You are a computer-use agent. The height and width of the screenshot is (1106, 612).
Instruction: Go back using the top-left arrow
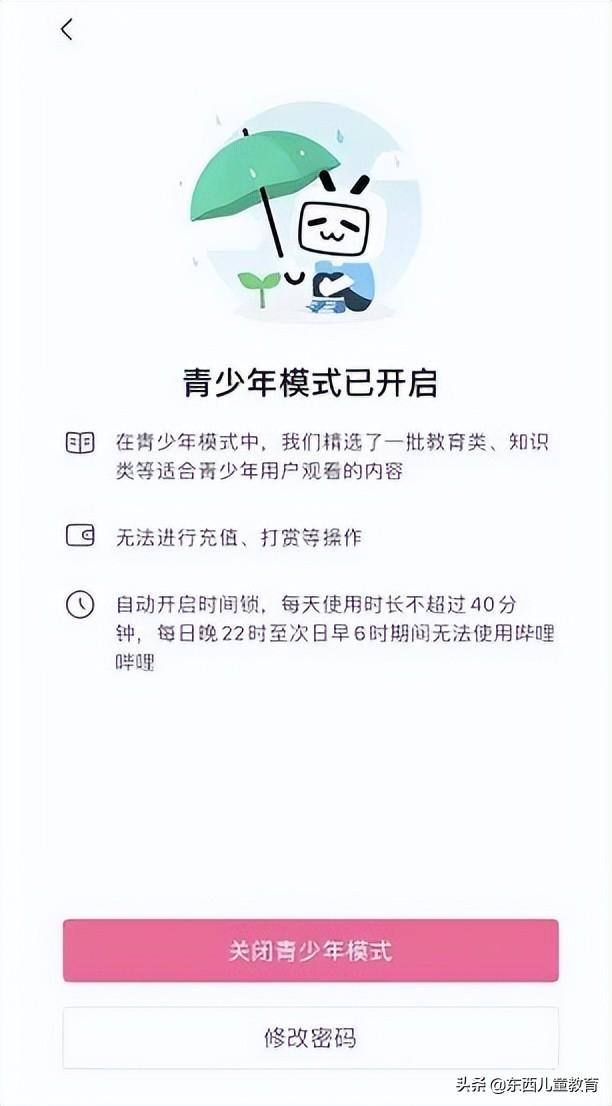click(67, 30)
